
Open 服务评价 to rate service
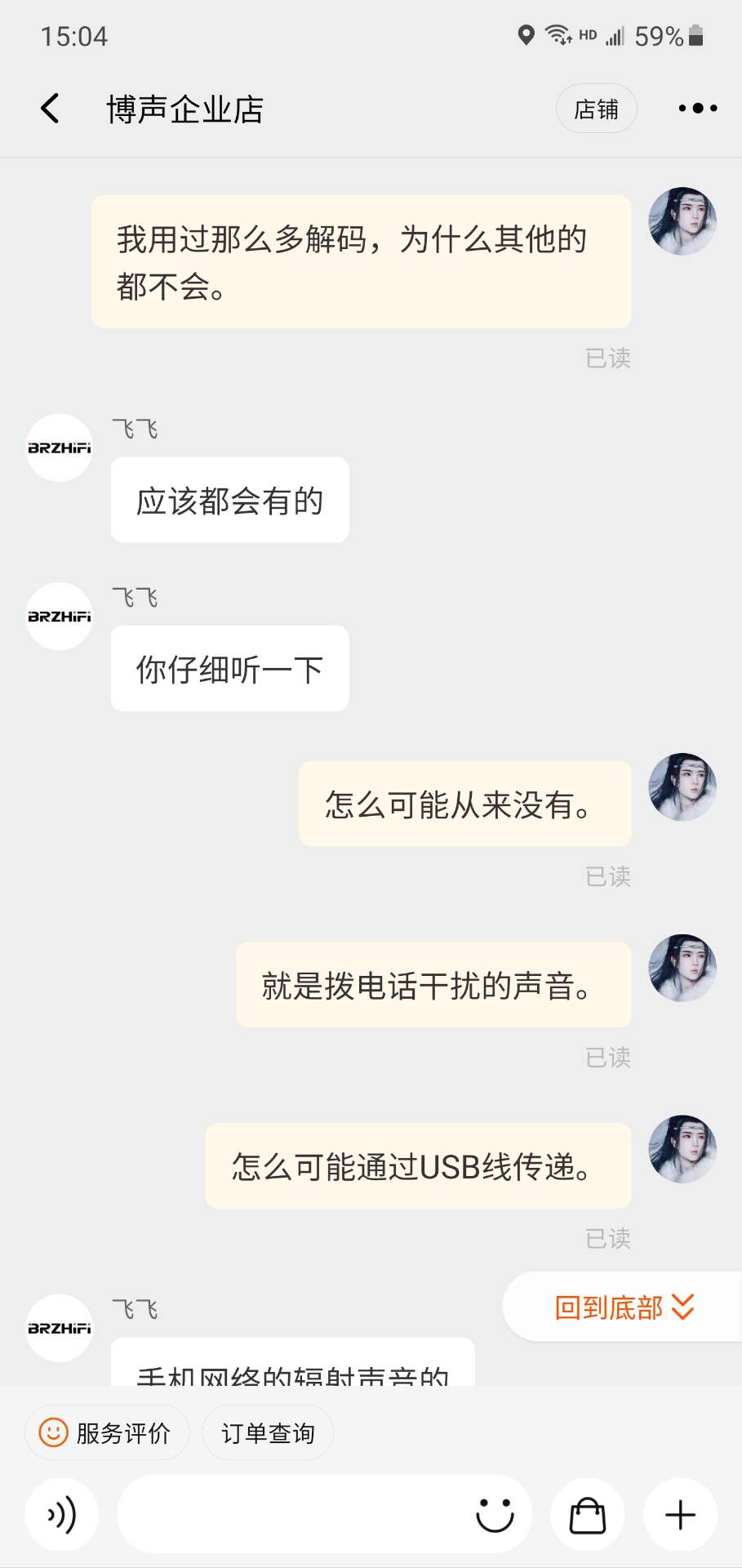107,1432
